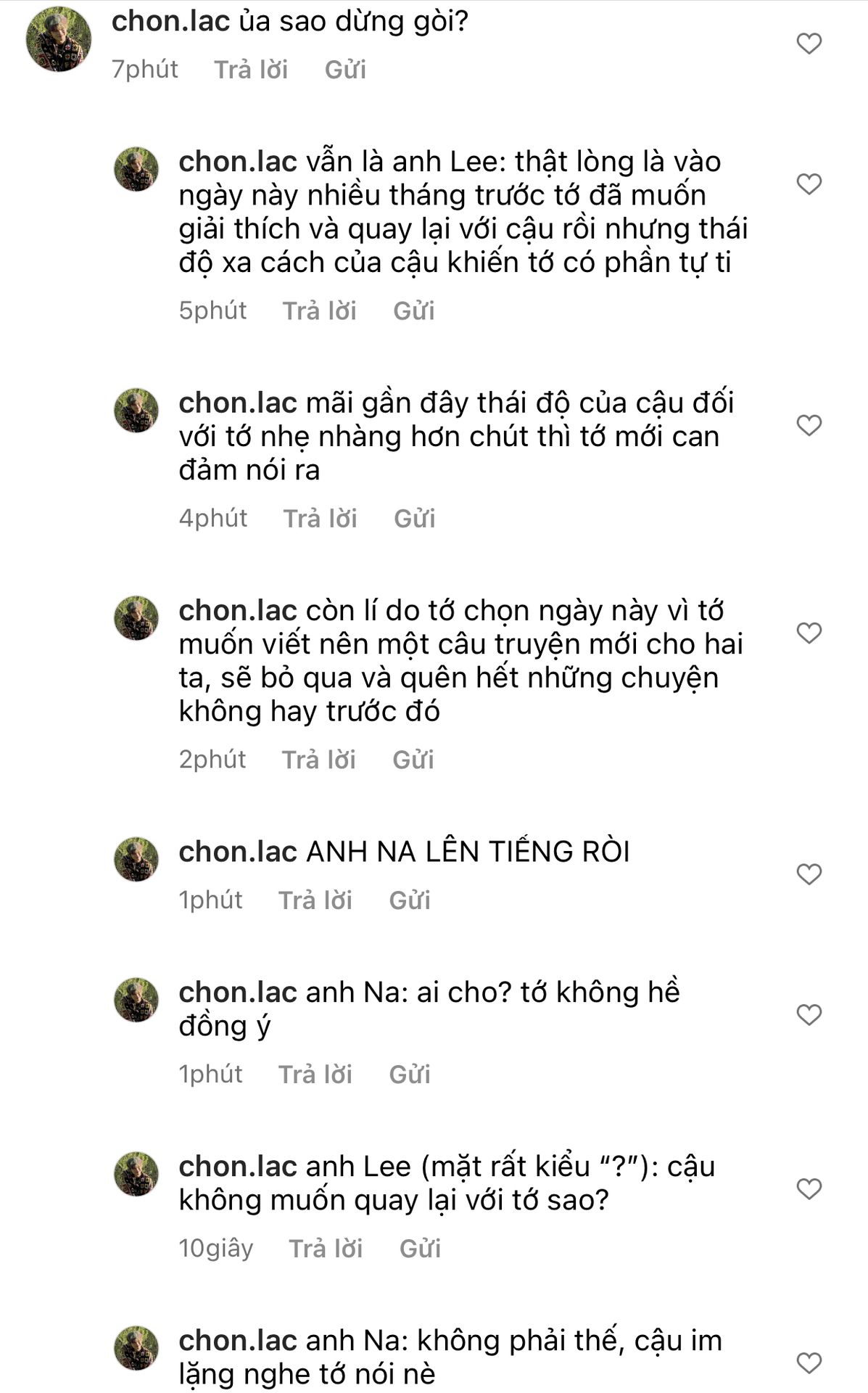Like the comment "không phải thế, cậu im lặng"
The image size is (868, 1393).
click(809, 1363)
